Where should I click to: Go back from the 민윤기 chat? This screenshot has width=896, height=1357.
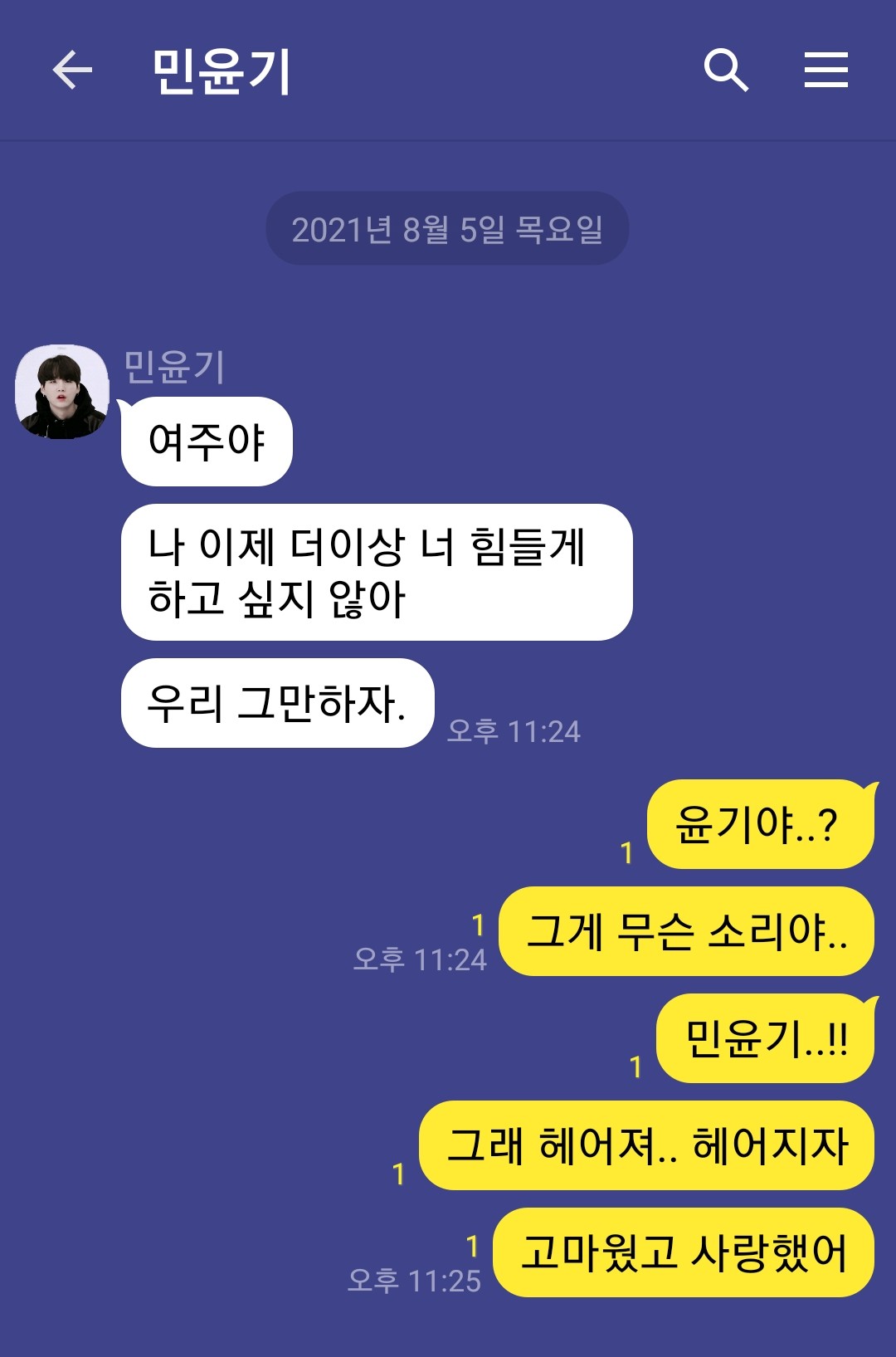tap(72, 70)
